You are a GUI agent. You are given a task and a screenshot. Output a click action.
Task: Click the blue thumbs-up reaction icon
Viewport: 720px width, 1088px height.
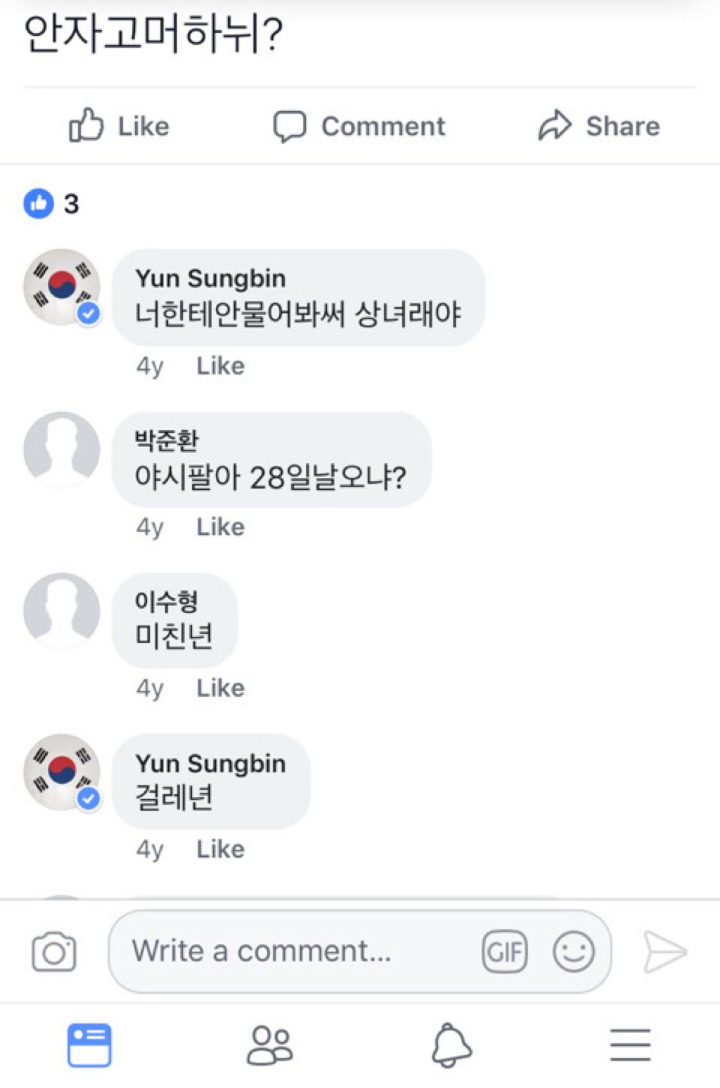38,203
